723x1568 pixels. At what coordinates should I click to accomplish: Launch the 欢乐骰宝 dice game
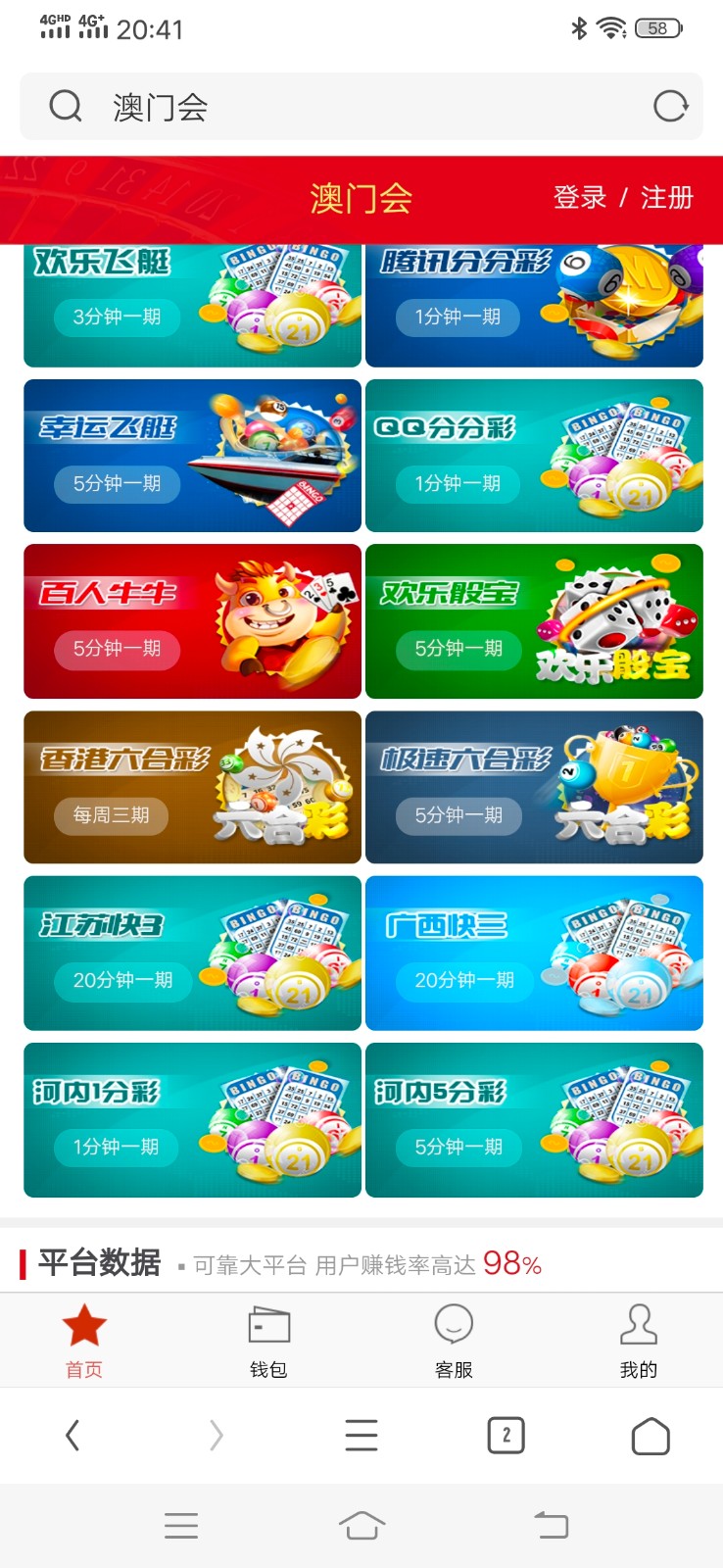coord(534,621)
